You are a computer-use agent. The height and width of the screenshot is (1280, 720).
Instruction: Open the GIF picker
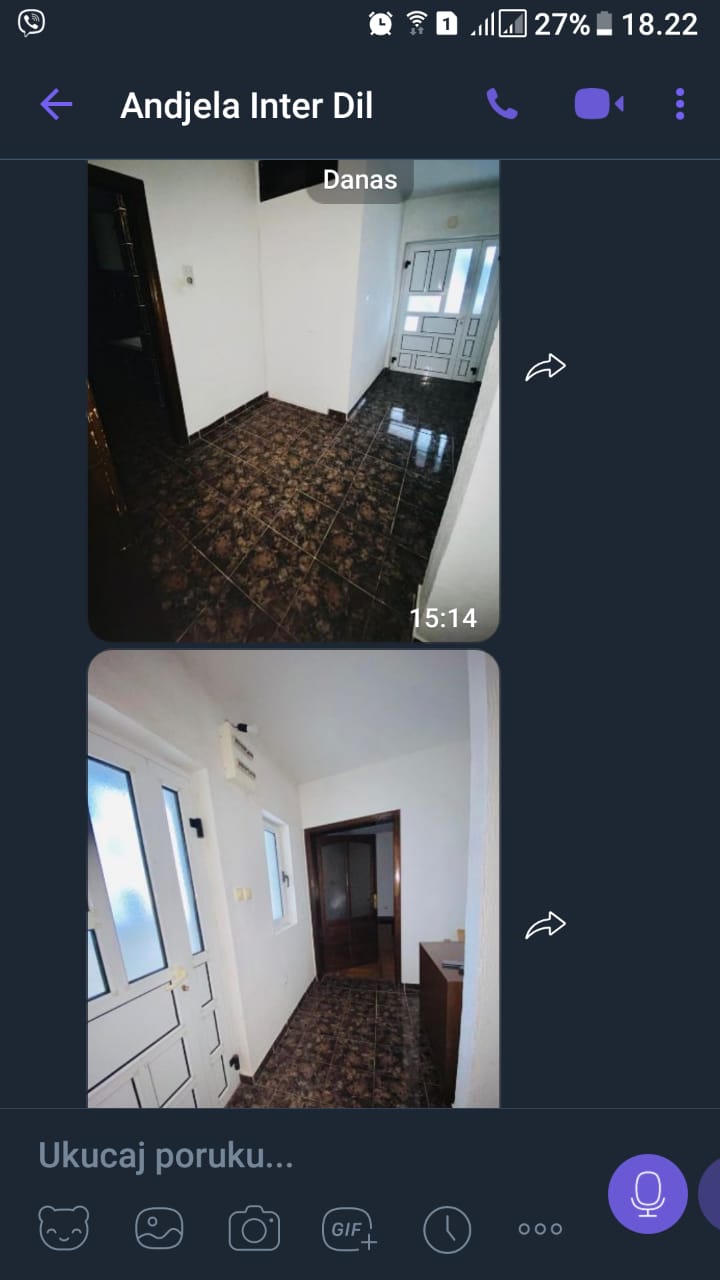tap(349, 1229)
